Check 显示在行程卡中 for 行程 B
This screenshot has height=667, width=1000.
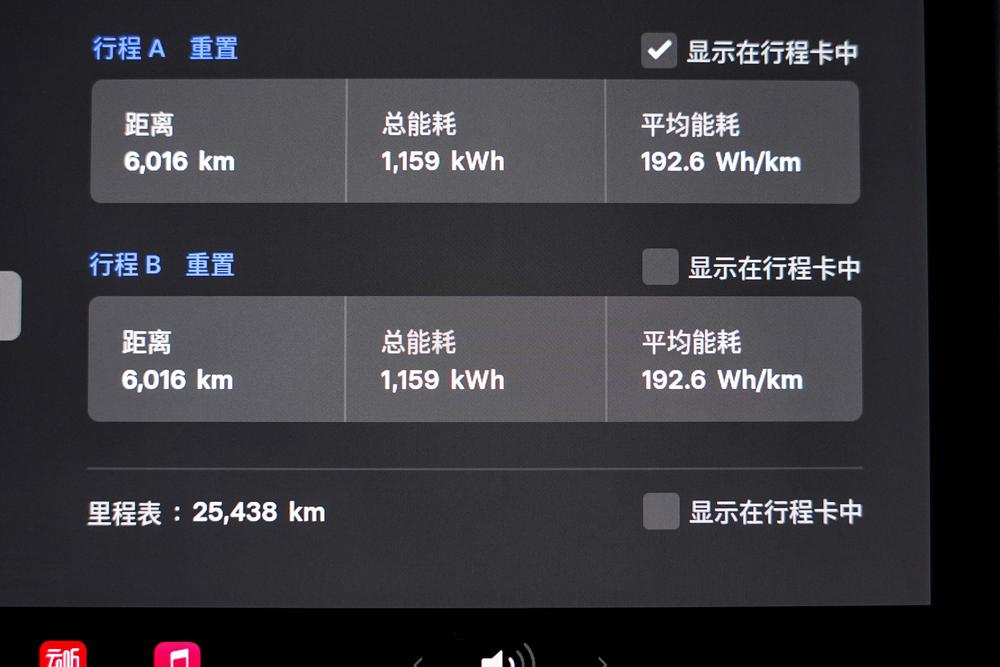tap(660, 267)
